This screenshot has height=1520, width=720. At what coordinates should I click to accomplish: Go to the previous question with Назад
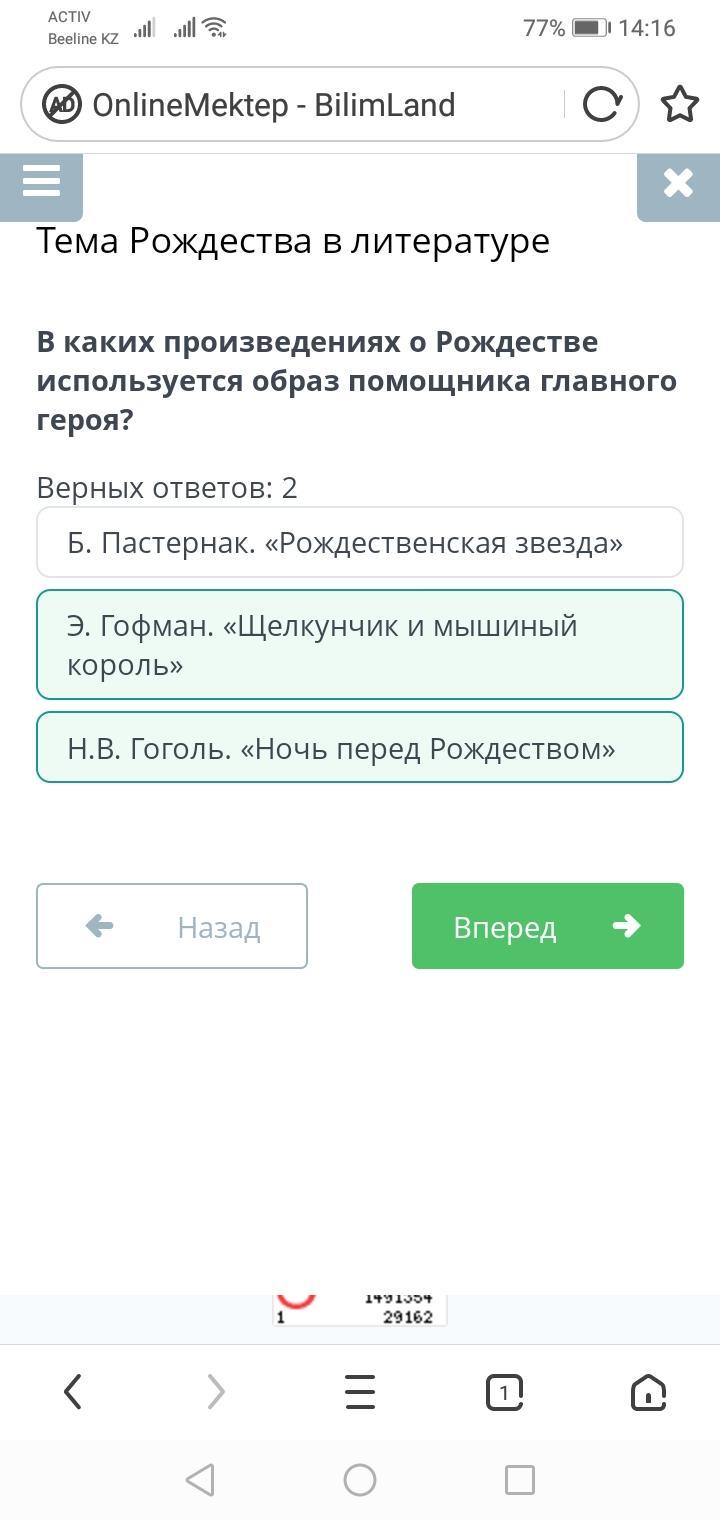pos(172,926)
